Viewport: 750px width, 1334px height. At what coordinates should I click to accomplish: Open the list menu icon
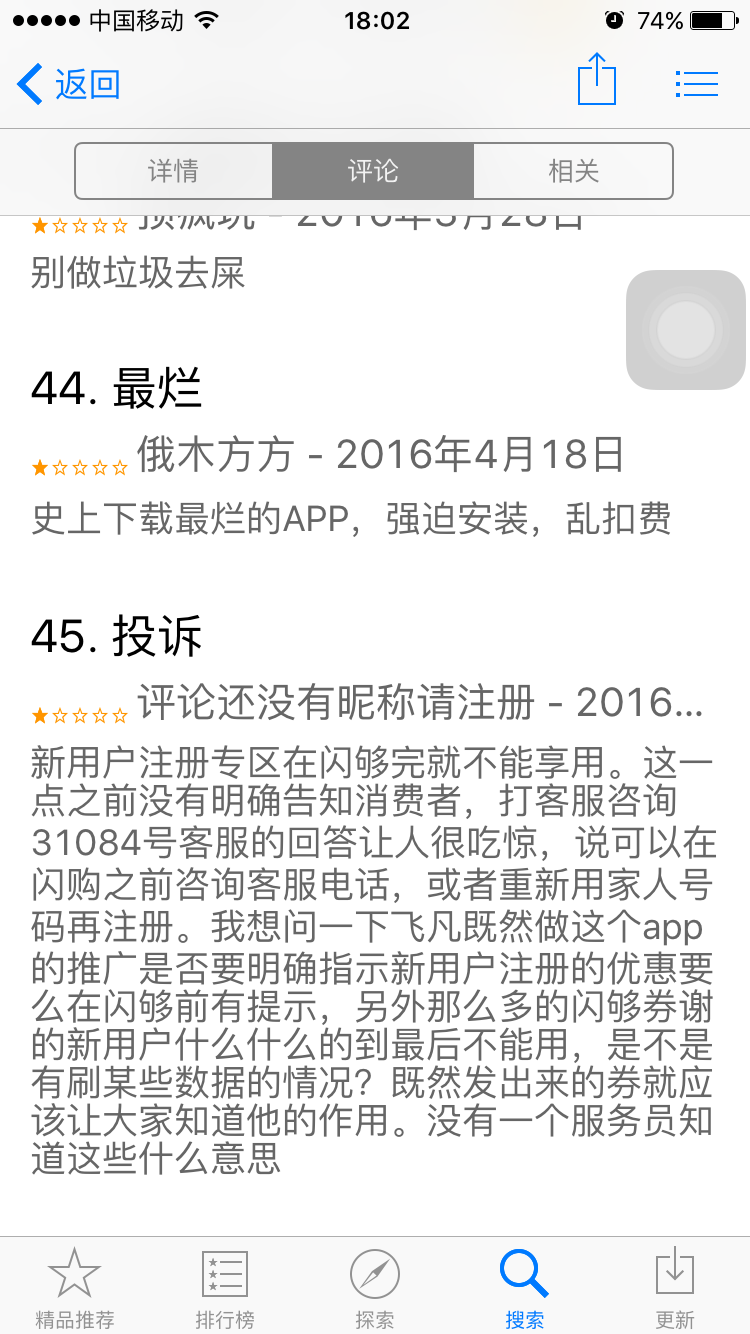(x=697, y=84)
